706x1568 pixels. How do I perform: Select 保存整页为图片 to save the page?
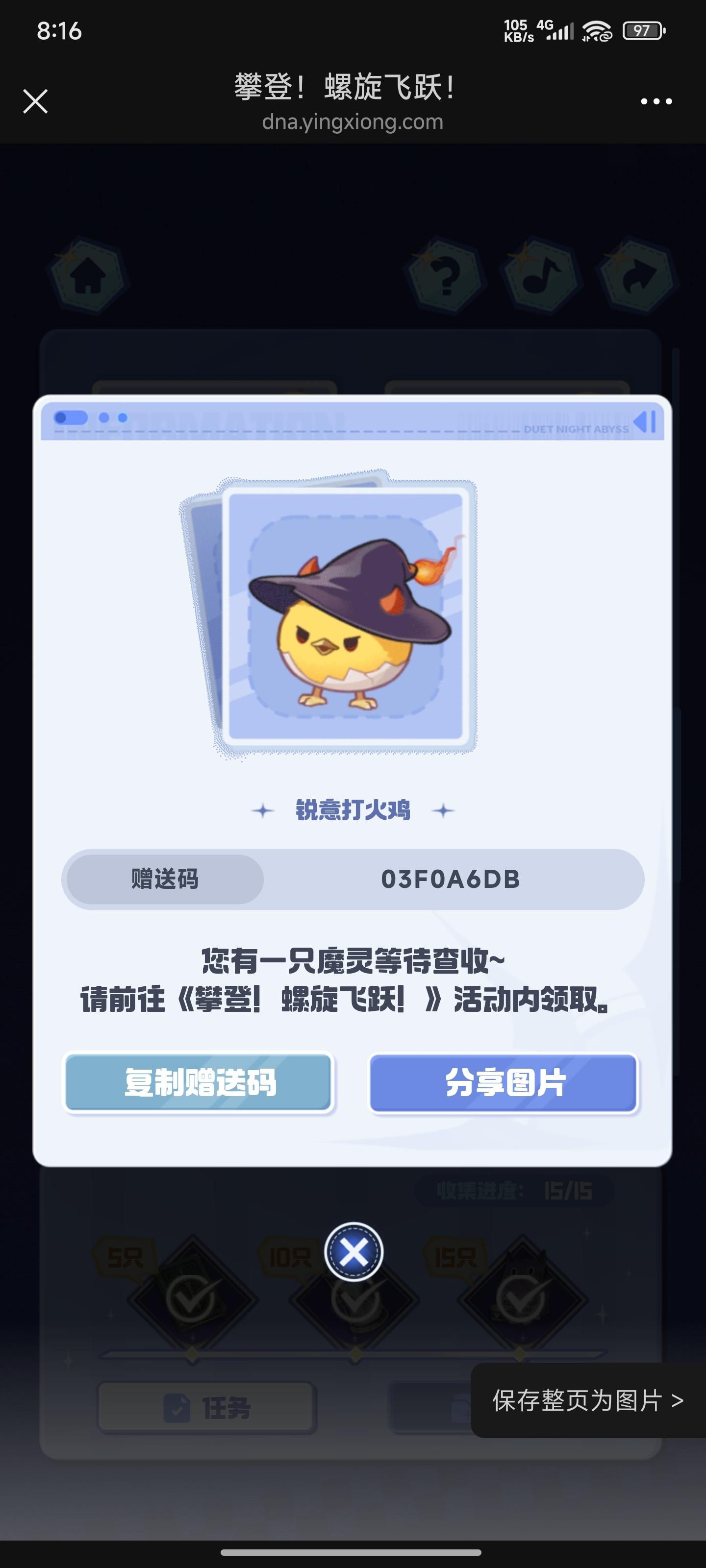pyautogui.click(x=587, y=1400)
